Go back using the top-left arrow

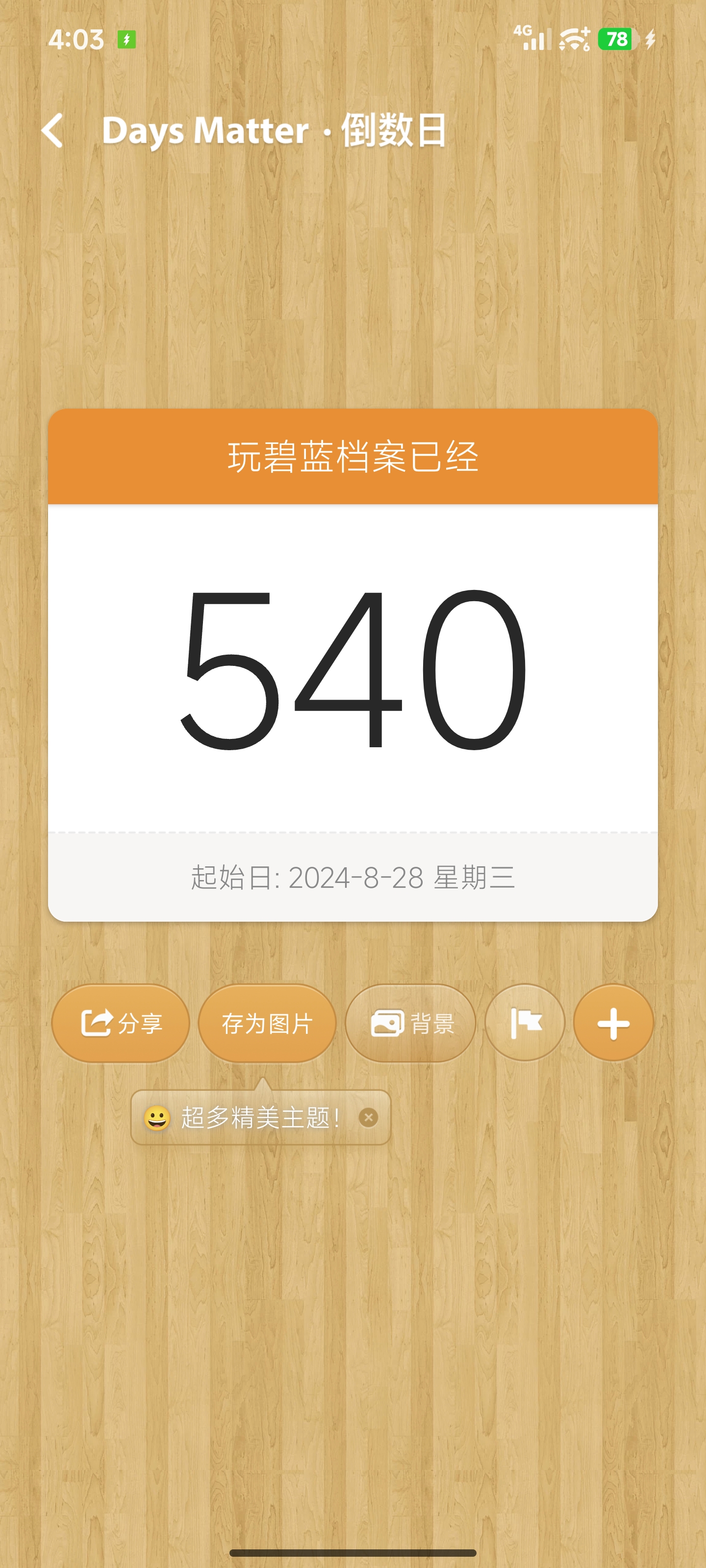52,130
